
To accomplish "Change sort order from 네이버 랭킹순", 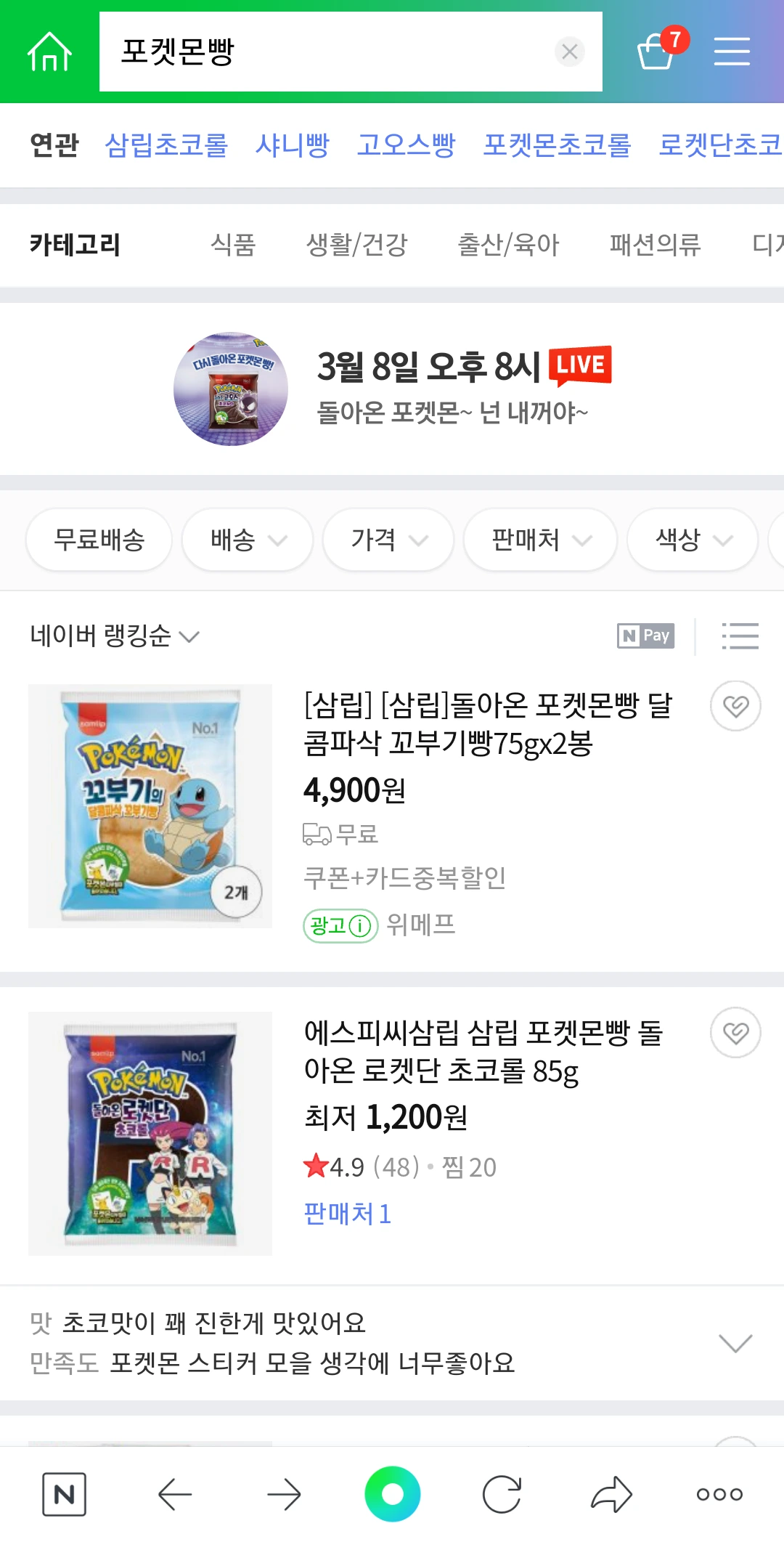I will [x=114, y=636].
